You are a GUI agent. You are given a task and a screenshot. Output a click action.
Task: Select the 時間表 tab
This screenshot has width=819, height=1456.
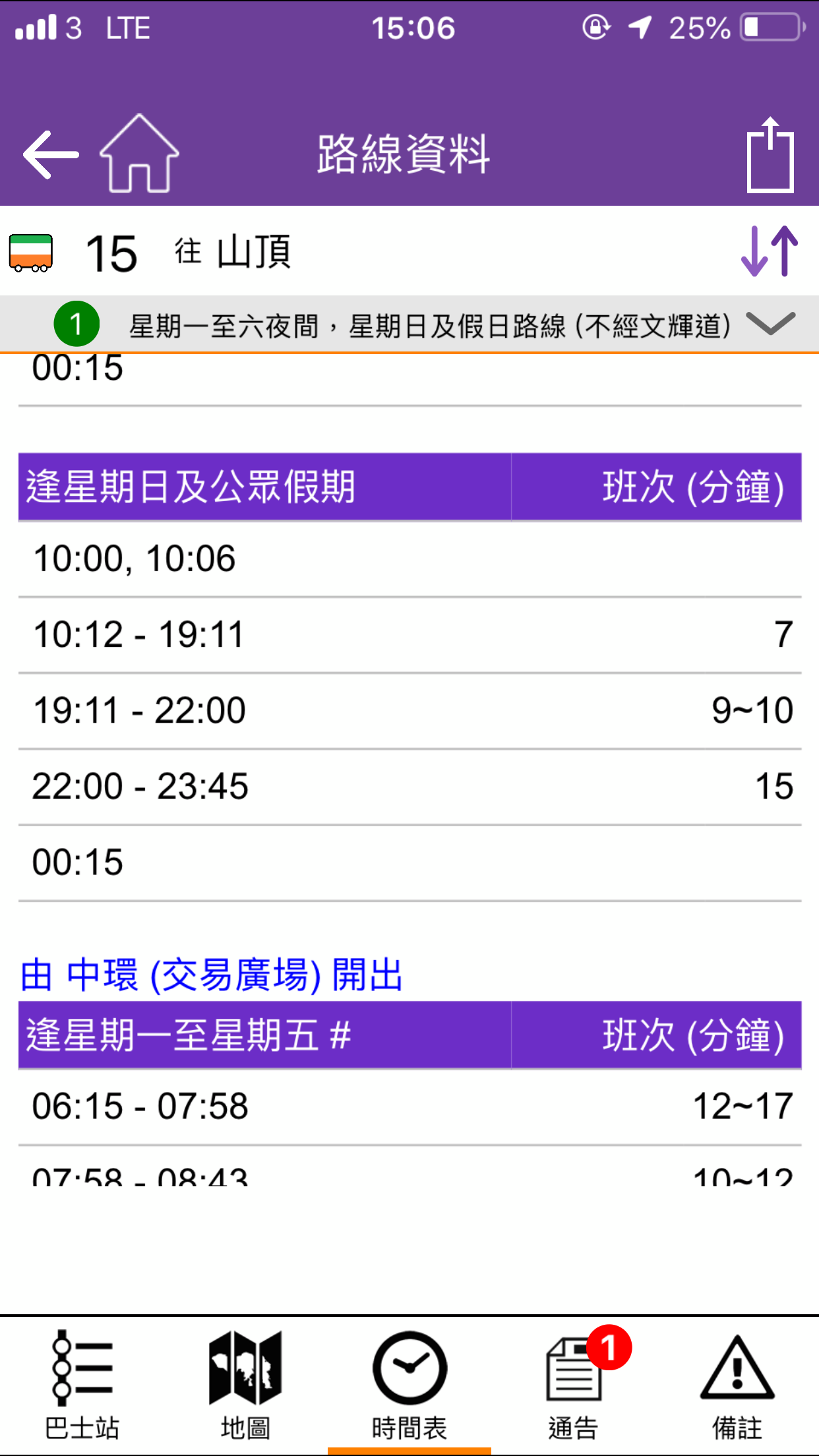tap(409, 1385)
